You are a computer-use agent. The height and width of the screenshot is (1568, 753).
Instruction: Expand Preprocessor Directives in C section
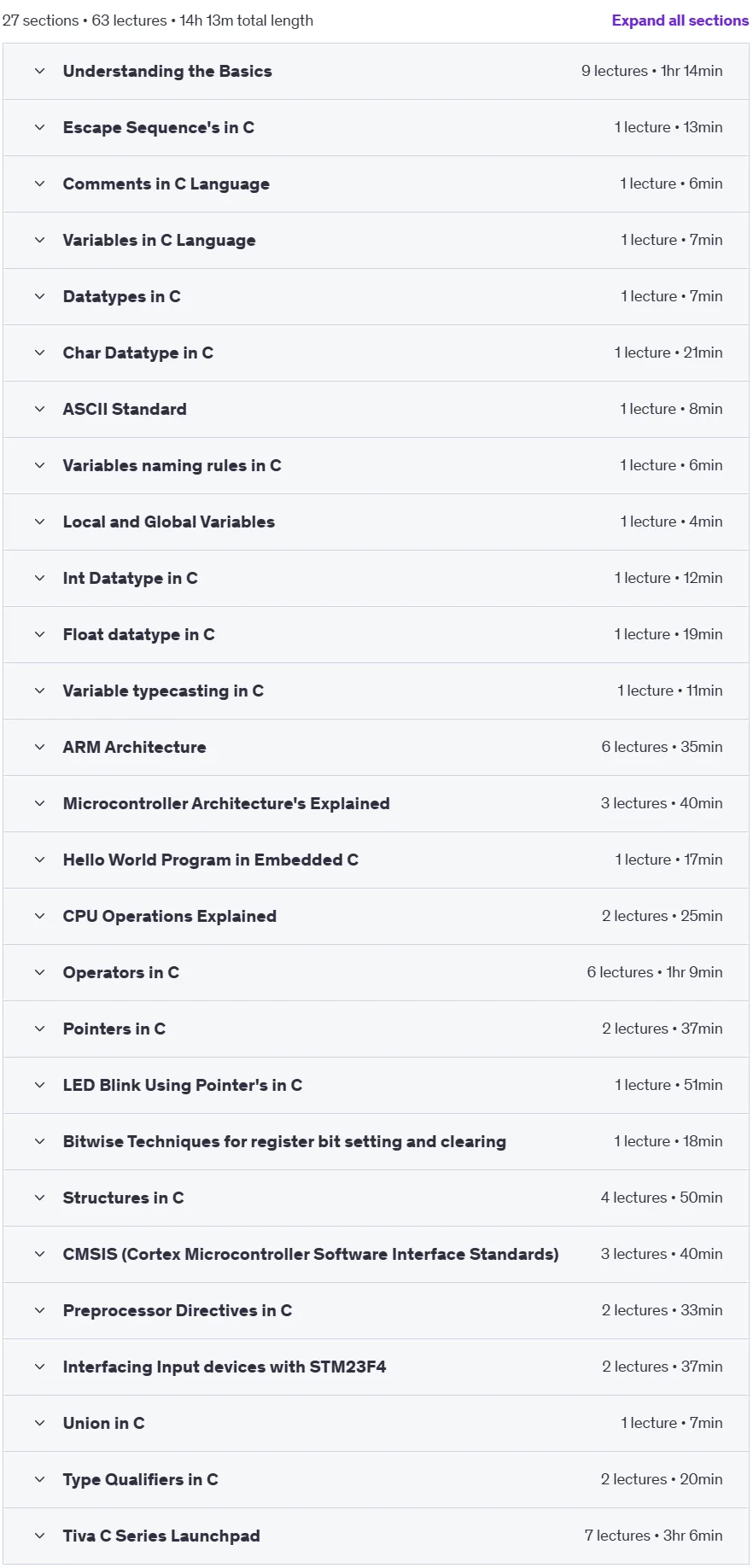coord(376,1311)
